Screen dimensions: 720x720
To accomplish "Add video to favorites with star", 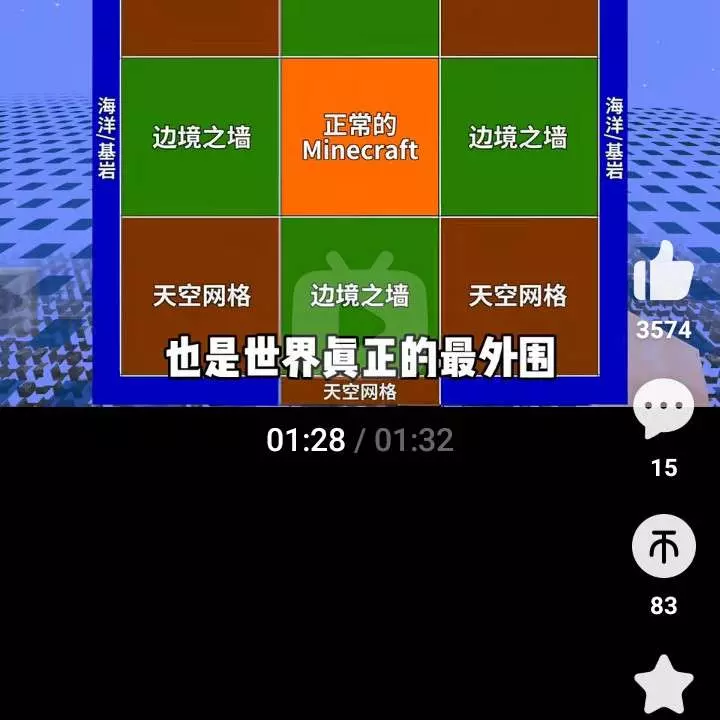I will (663, 686).
